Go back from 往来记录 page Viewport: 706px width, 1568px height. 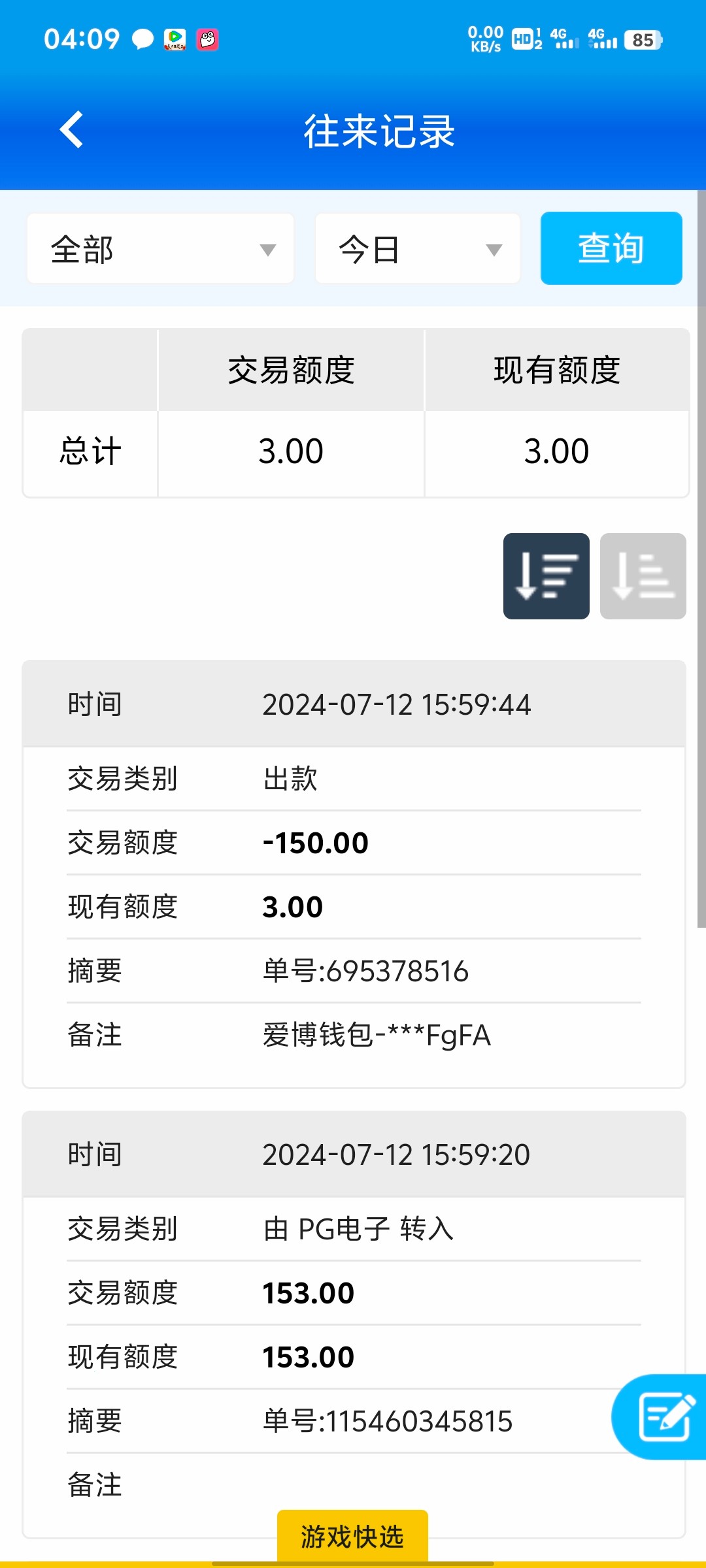[x=71, y=129]
